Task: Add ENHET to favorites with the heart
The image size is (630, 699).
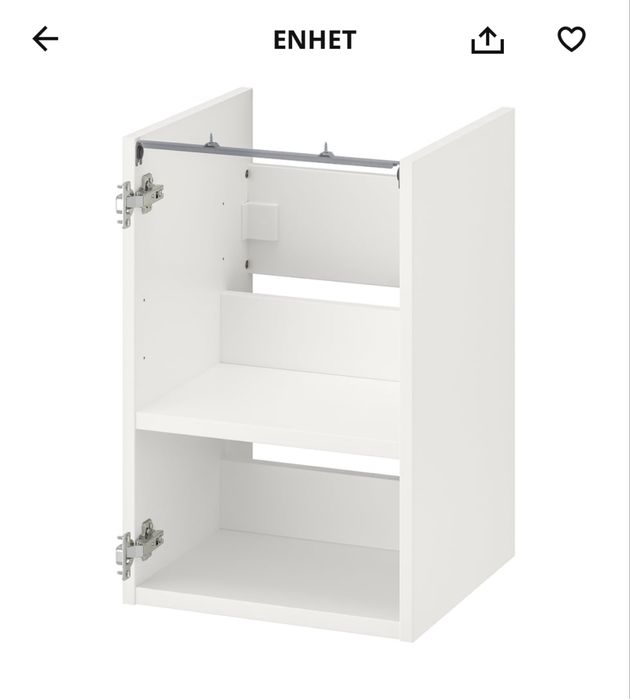Action: (x=571, y=40)
